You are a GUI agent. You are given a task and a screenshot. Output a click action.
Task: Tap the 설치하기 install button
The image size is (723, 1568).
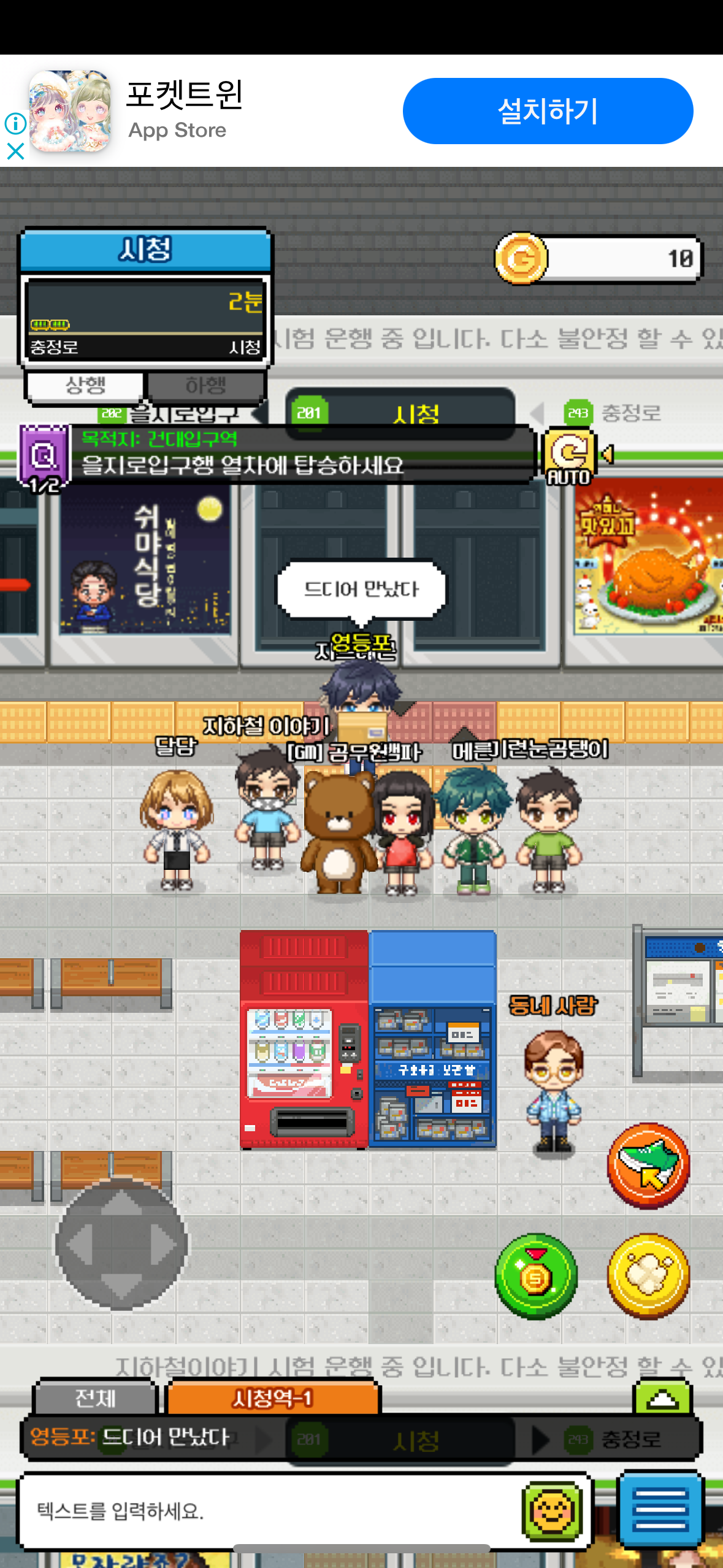tap(548, 111)
